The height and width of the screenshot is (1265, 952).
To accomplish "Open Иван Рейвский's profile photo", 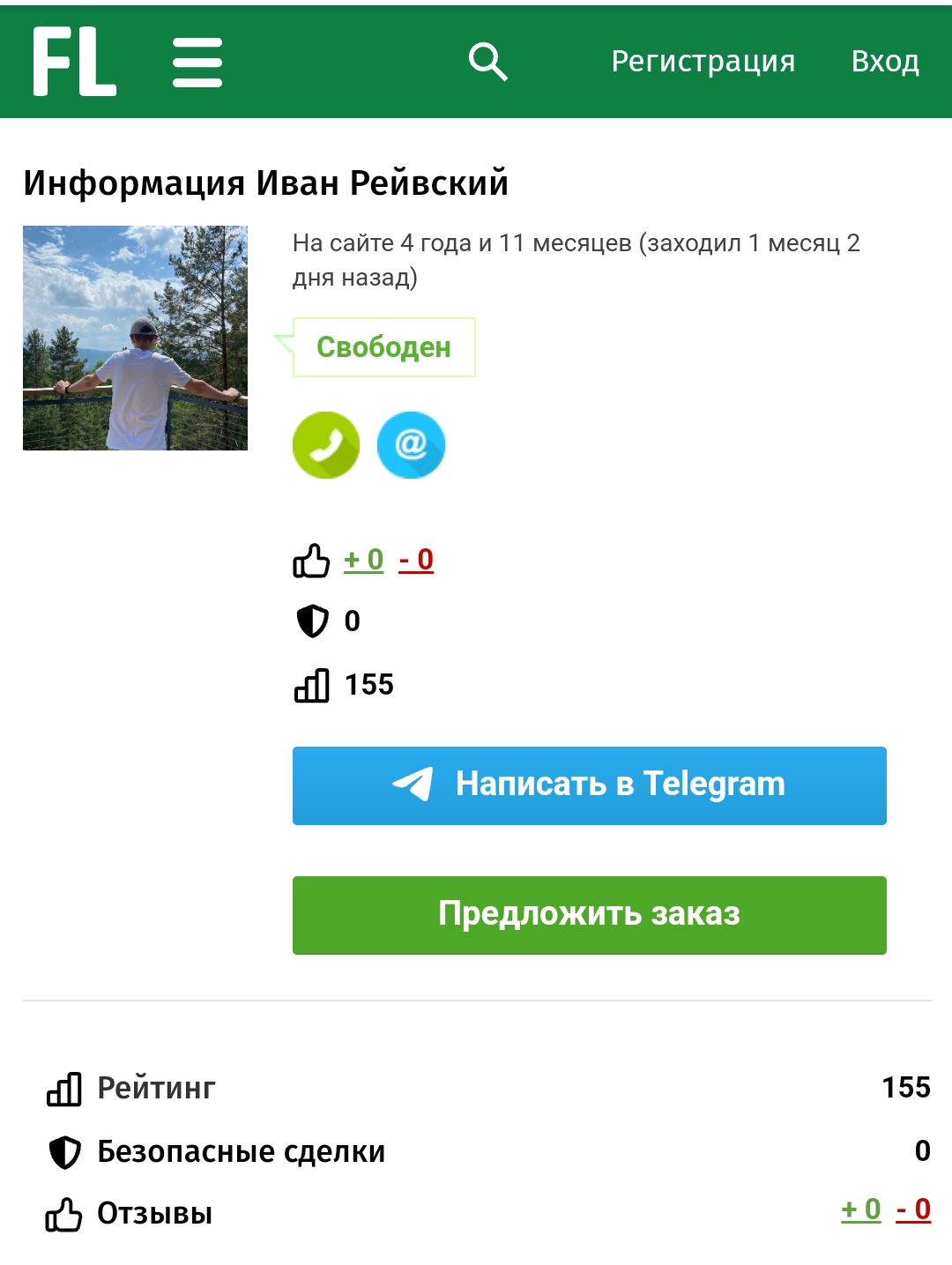I will (x=135, y=338).
